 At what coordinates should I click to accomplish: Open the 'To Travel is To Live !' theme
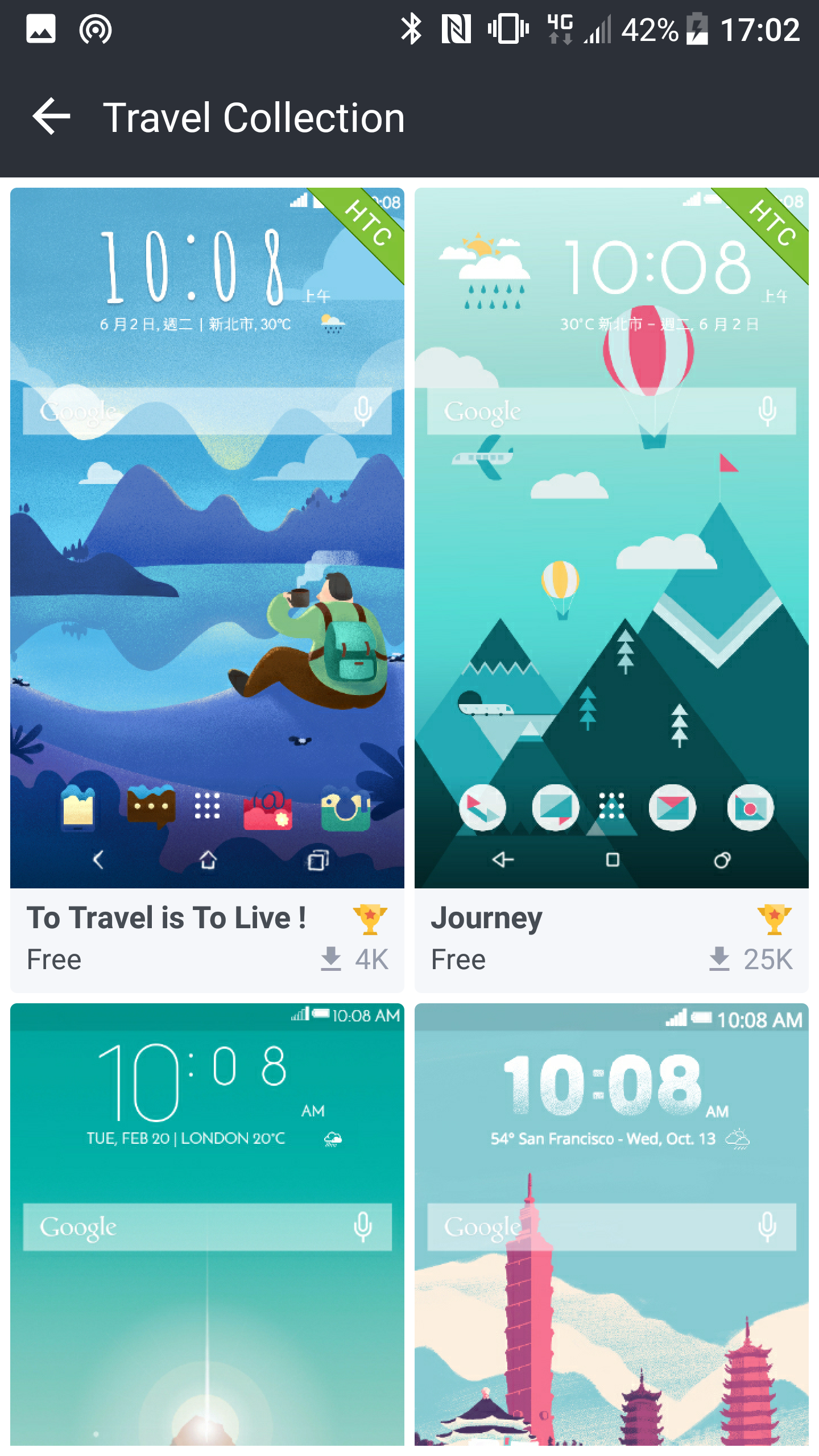(x=207, y=590)
